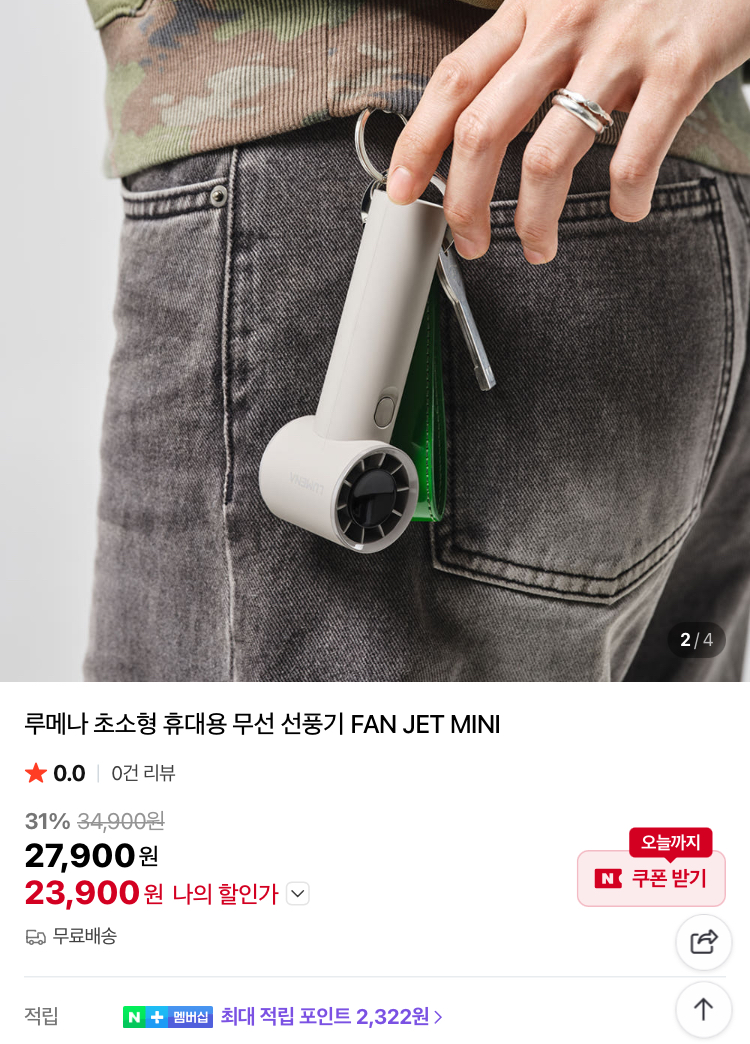Tap the 쿠폰 받기 coupon button

pos(651,878)
